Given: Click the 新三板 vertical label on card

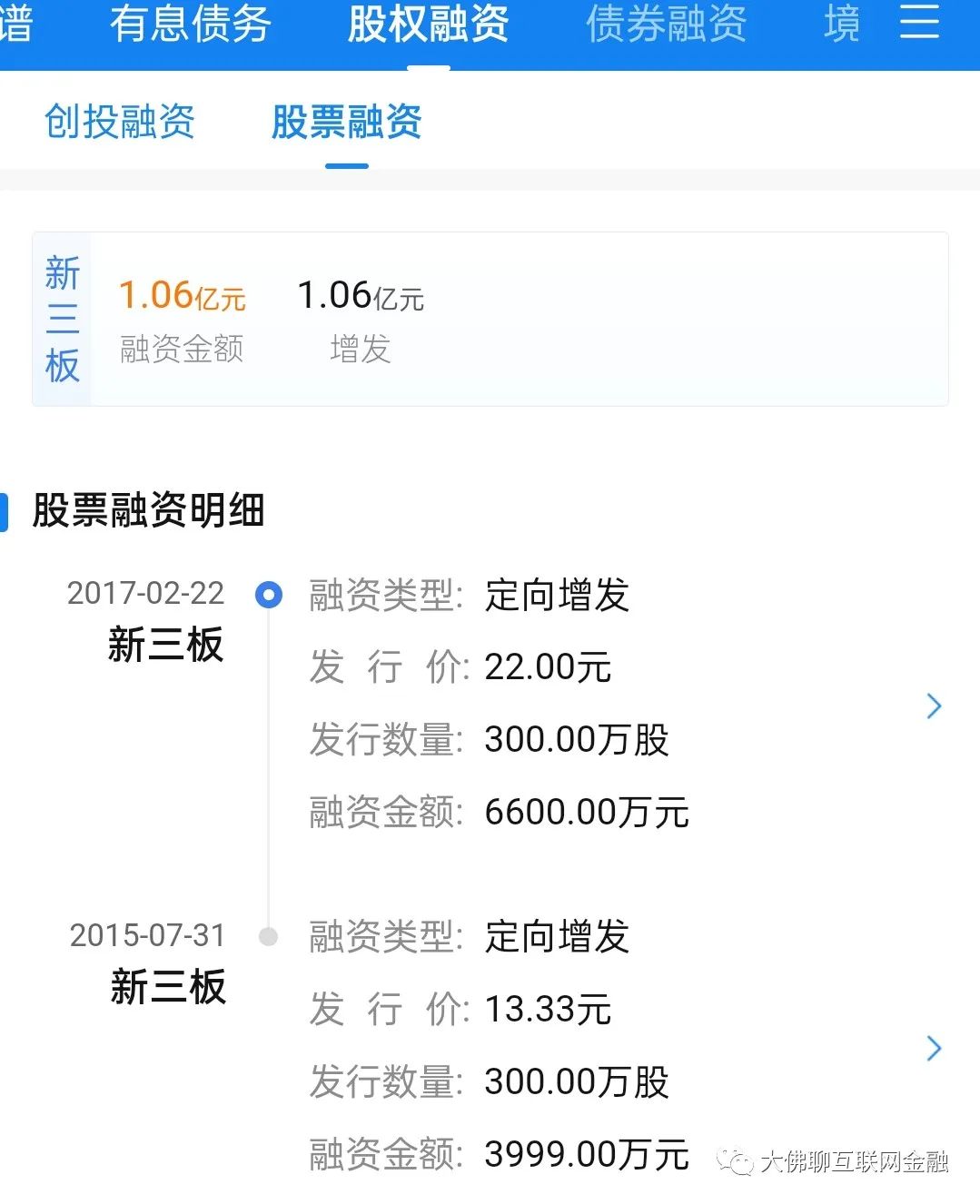Looking at the screenshot, I should [61, 316].
